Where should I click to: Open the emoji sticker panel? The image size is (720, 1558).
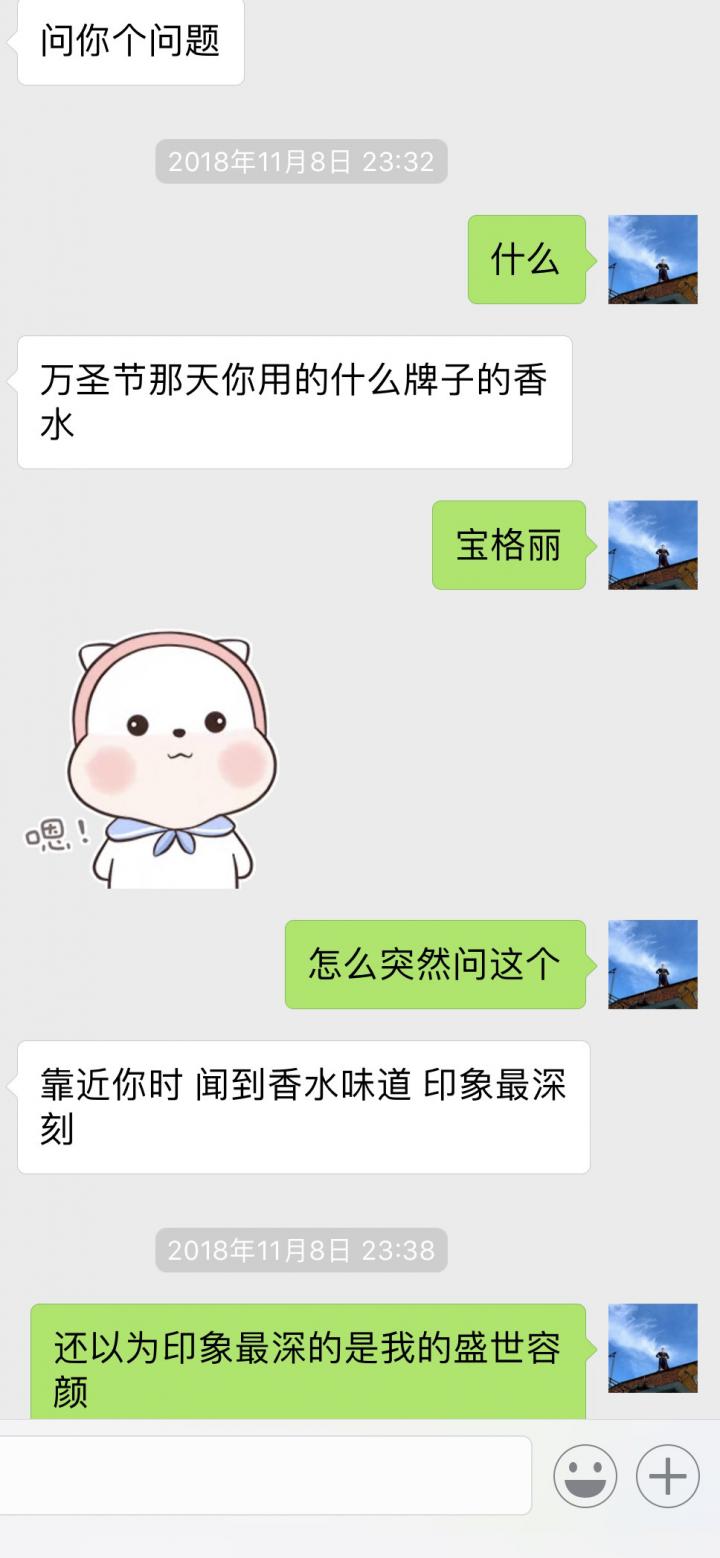click(x=585, y=1476)
